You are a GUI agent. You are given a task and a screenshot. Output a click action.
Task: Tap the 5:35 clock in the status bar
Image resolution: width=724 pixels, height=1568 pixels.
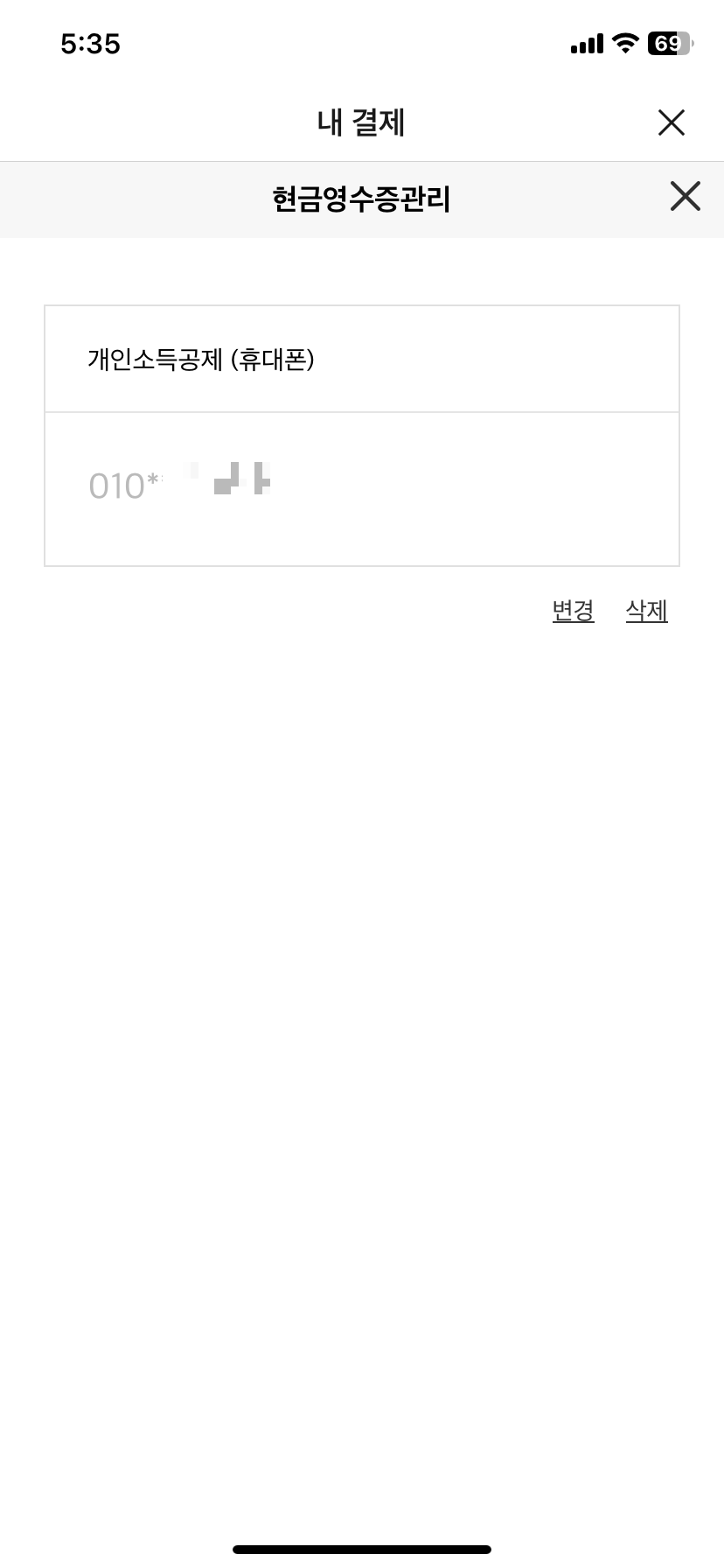click(91, 43)
